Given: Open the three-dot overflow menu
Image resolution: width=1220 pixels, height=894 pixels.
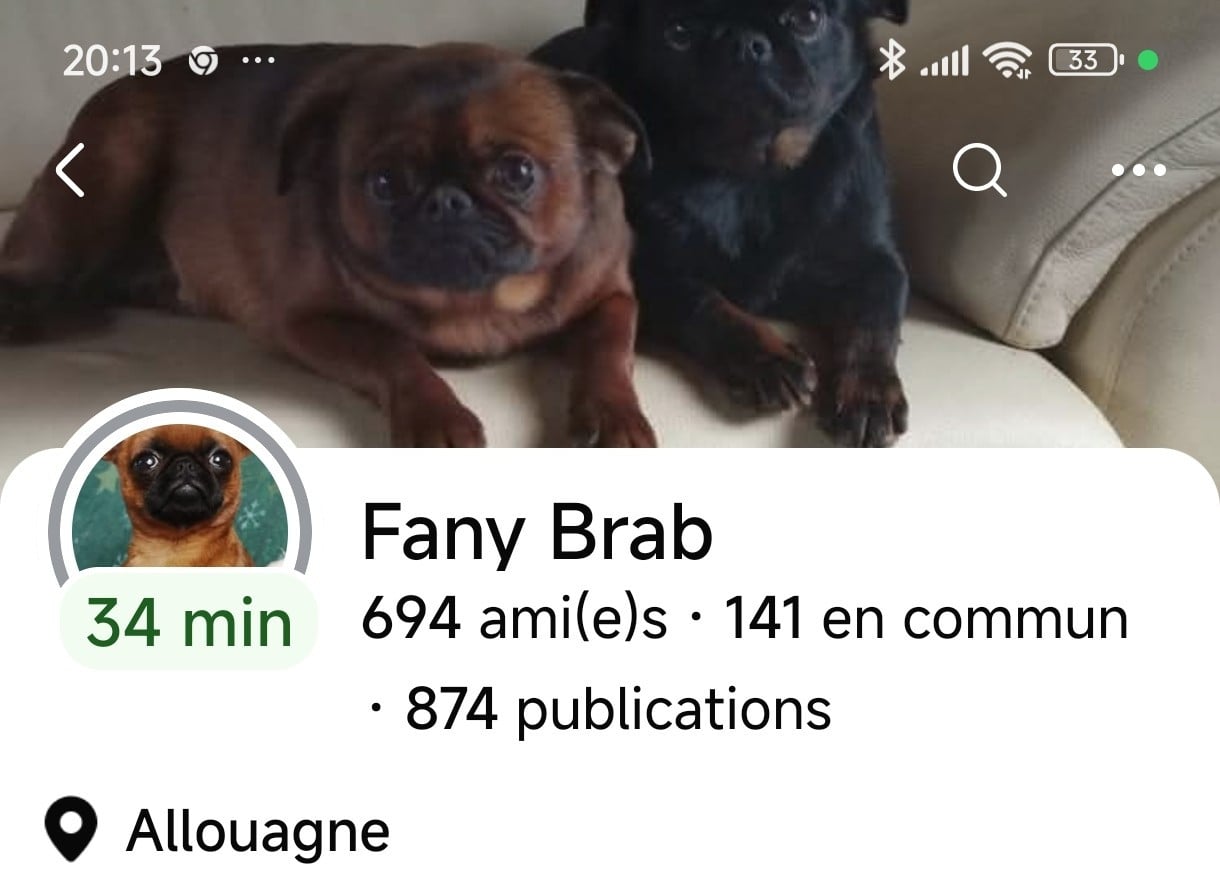Looking at the screenshot, I should [x=1139, y=171].
